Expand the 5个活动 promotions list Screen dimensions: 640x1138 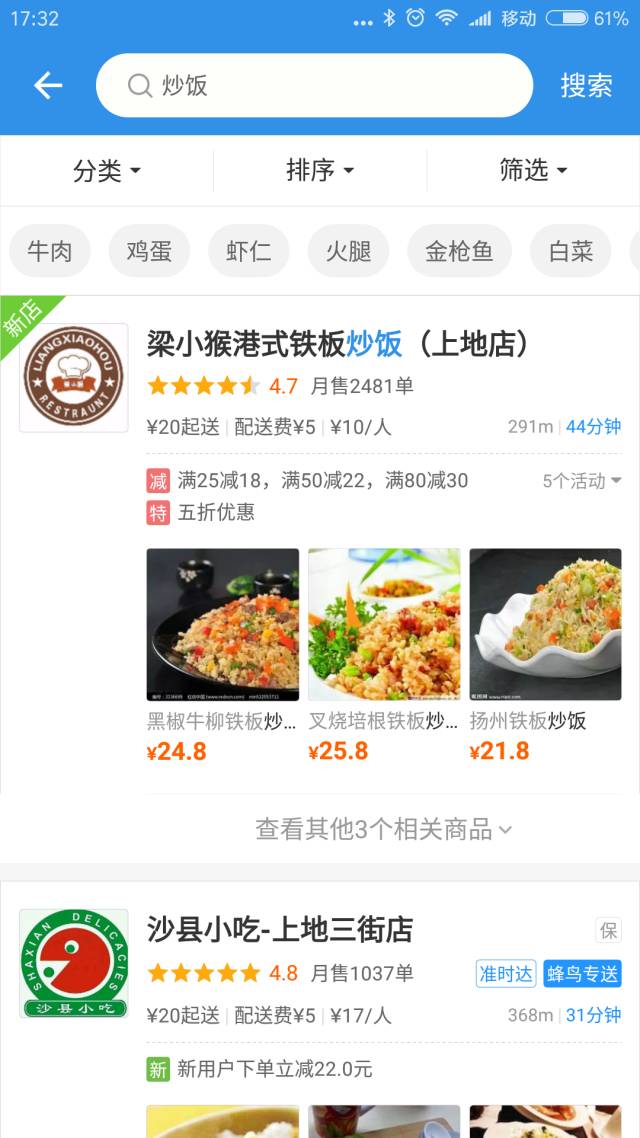click(x=582, y=481)
